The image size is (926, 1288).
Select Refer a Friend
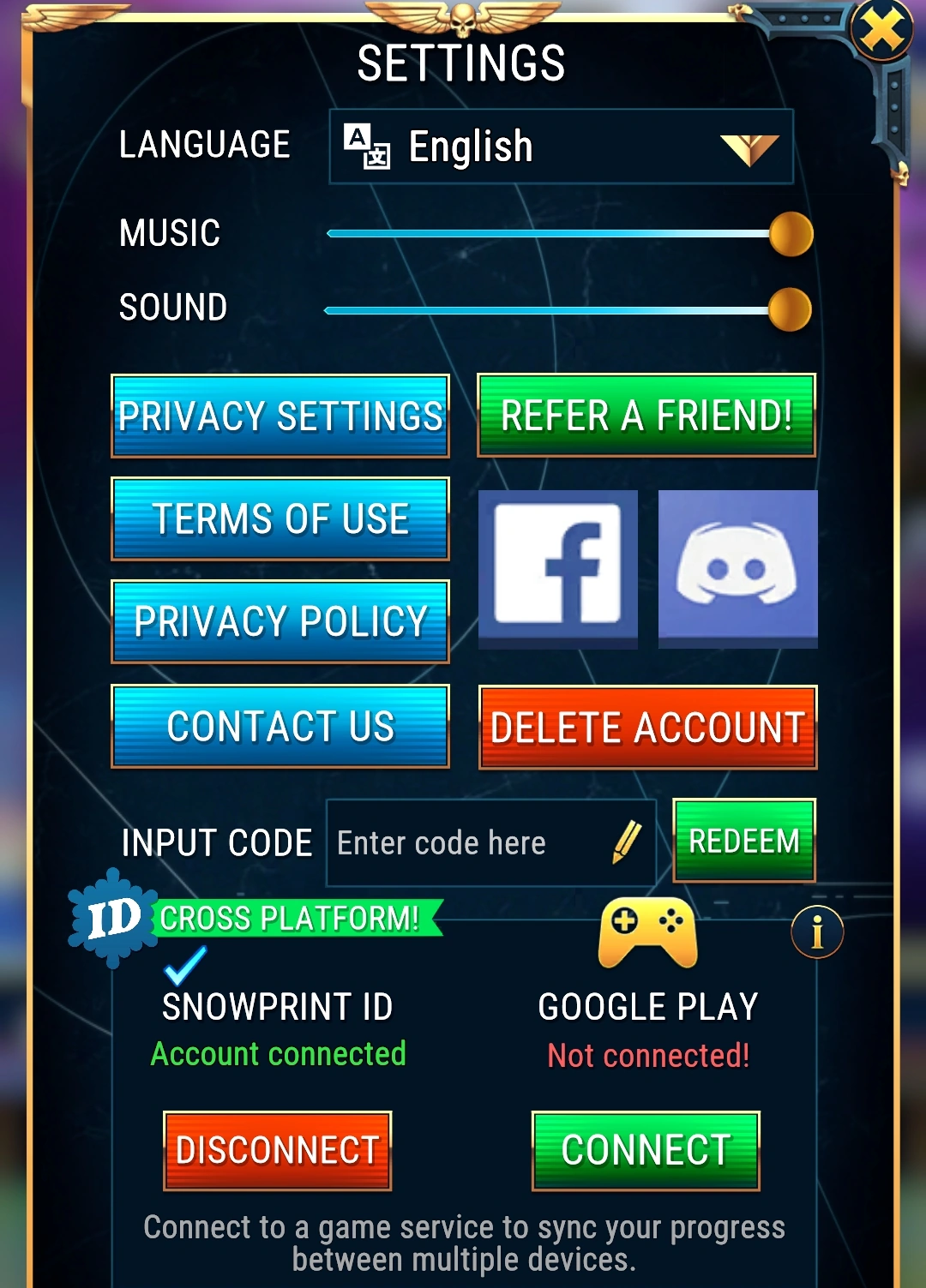pyautogui.click(x=646, y=416)
